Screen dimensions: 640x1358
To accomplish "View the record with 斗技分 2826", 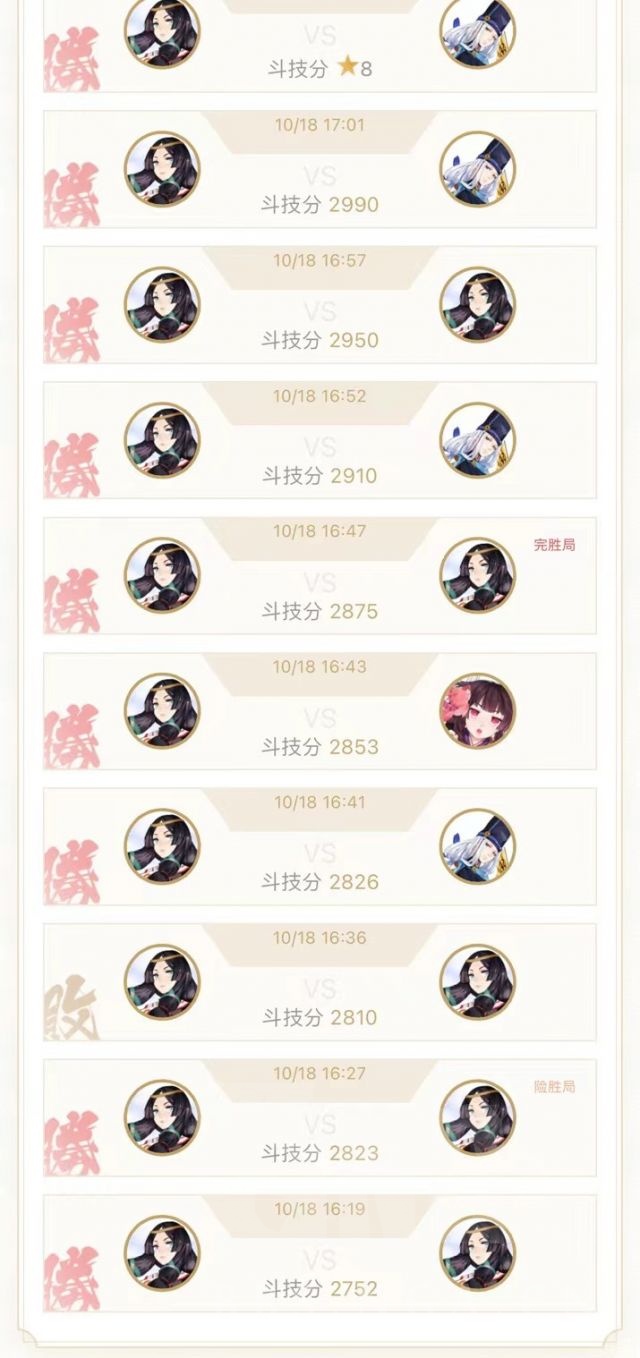I will (x=320, y=847).
